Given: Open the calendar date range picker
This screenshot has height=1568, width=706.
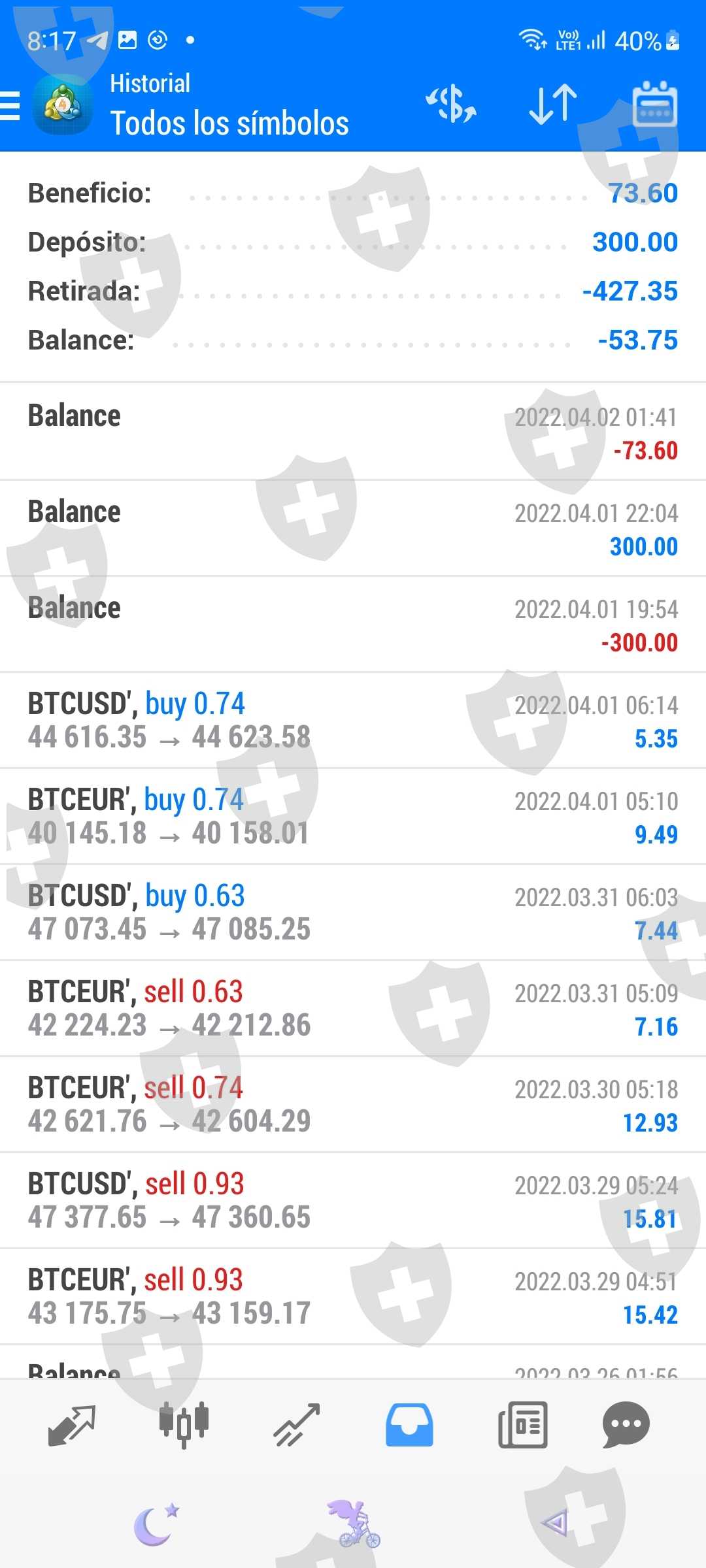Looking at the screenshot, I should pos(655,105).
